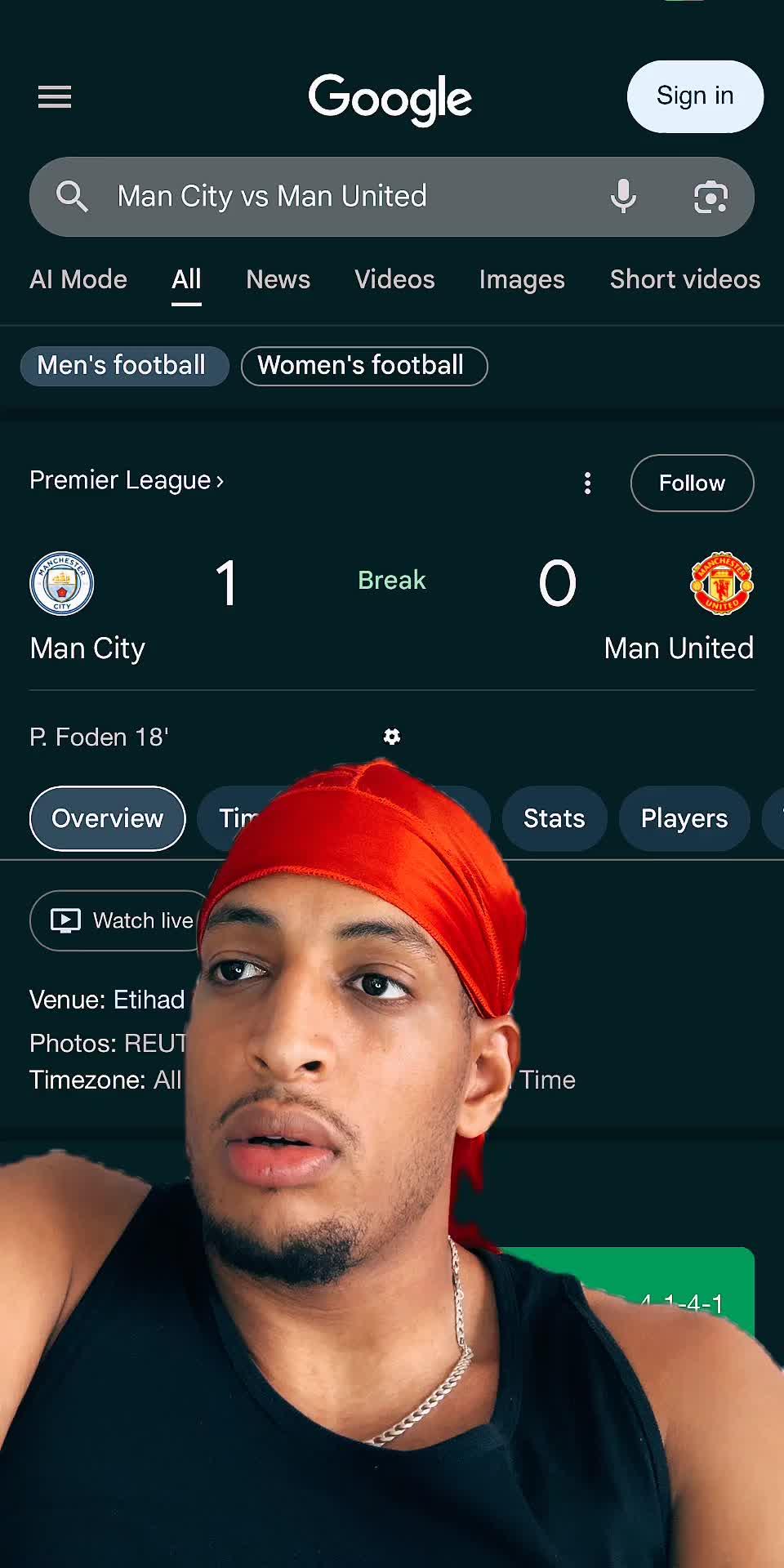Open the Premier League link
Image resolution: width=784 pixels, height=1568 pixels.
pyautogui.click(x=127, y=480)
